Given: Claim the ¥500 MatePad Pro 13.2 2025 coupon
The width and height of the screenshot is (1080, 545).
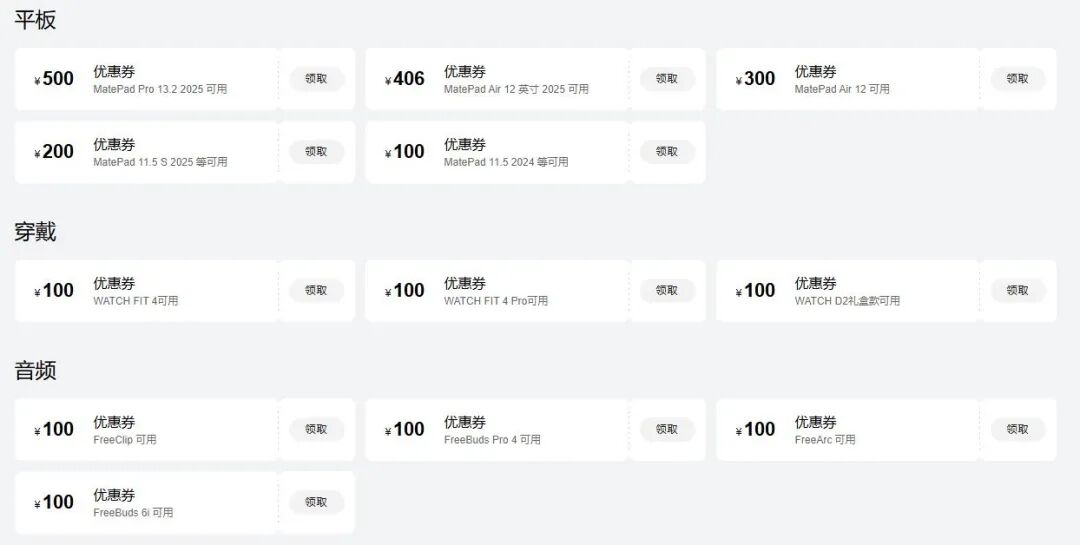Looking at the screenshot, I should coord(316,79).
